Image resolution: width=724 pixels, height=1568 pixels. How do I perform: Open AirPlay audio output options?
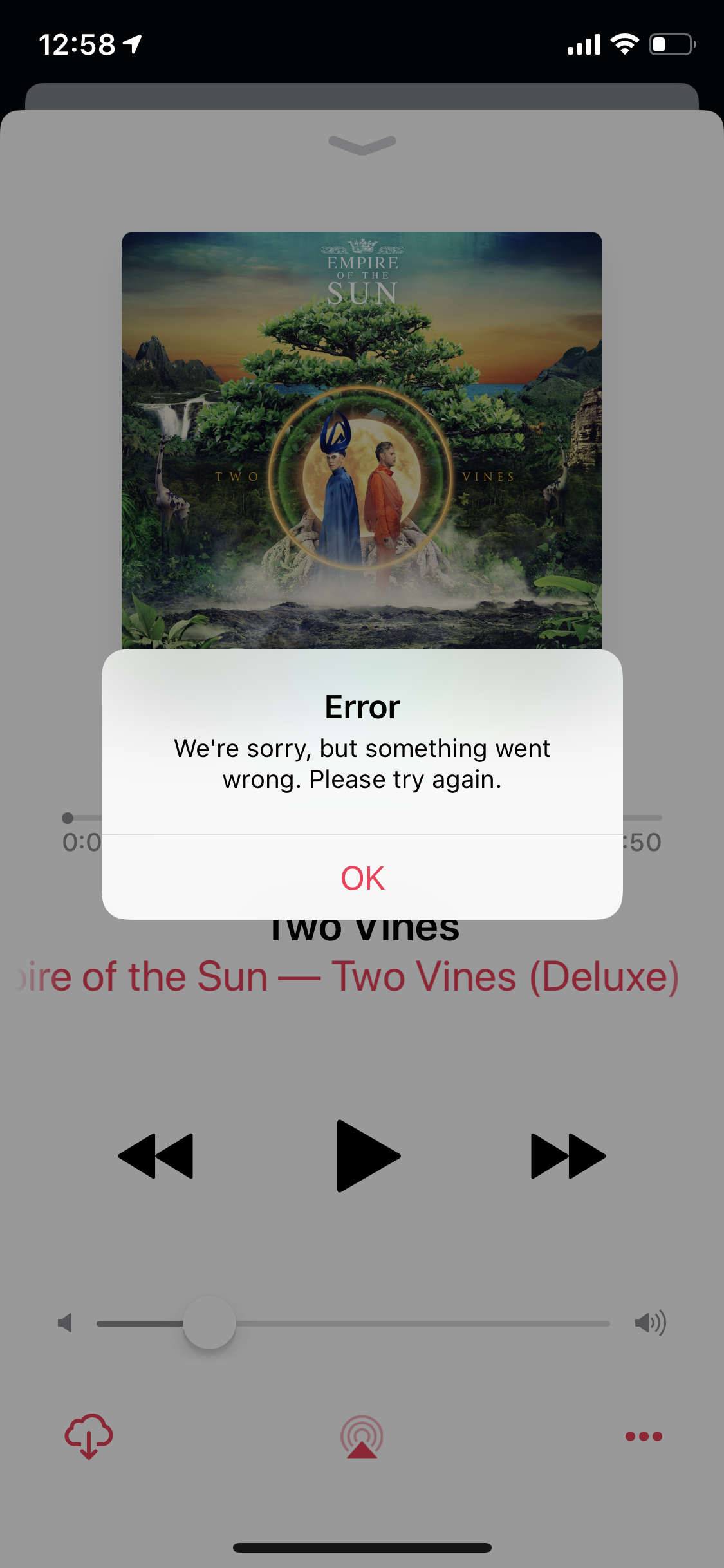362,1436
